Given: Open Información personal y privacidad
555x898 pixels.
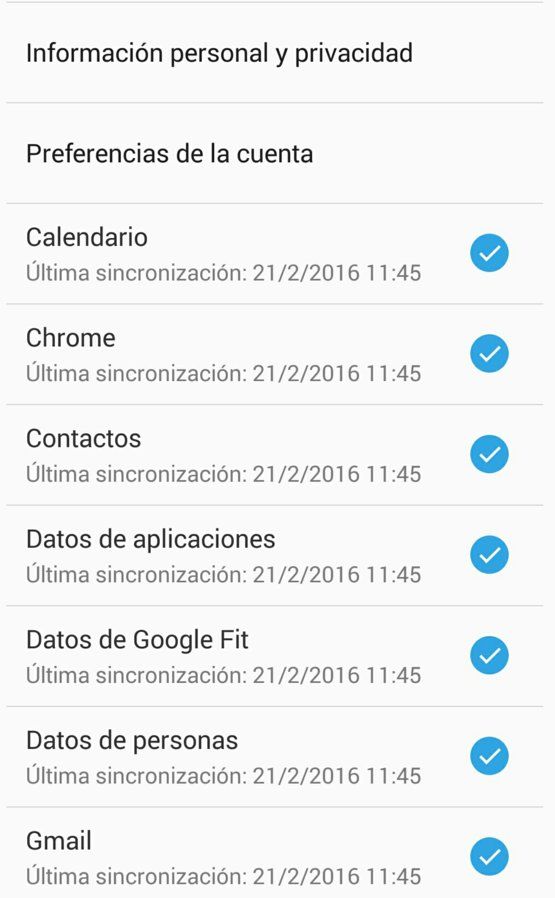Looking at the screenshot, I should pyautogui.click(x=274, y=53).
